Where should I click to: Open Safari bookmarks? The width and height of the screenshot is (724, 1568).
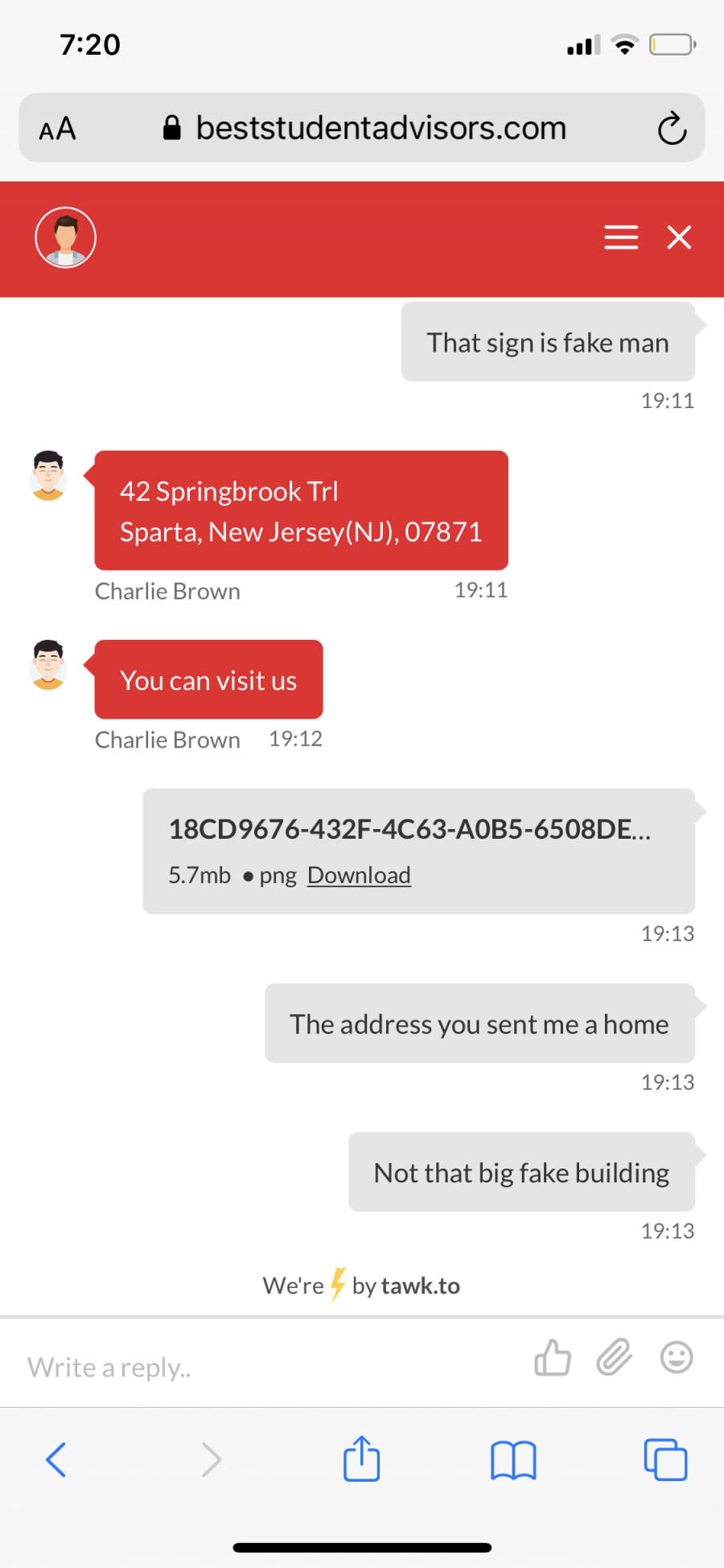513,1460
